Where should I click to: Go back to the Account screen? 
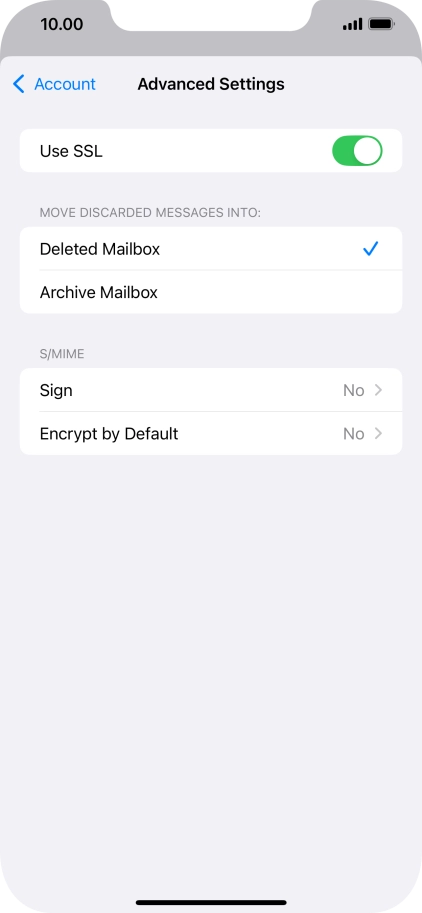tap(54, 84)
